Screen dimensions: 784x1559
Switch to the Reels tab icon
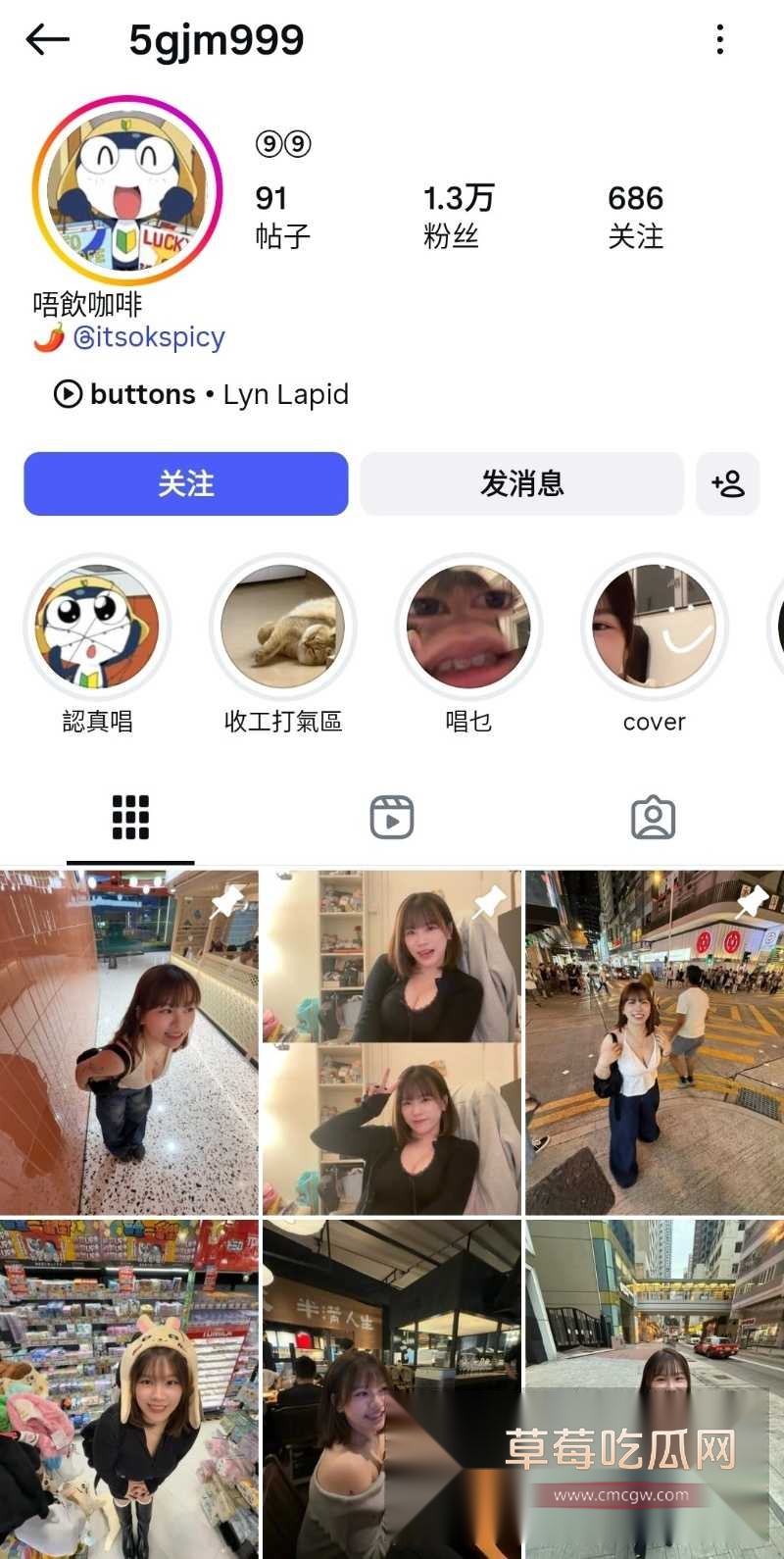pos(391,816)
